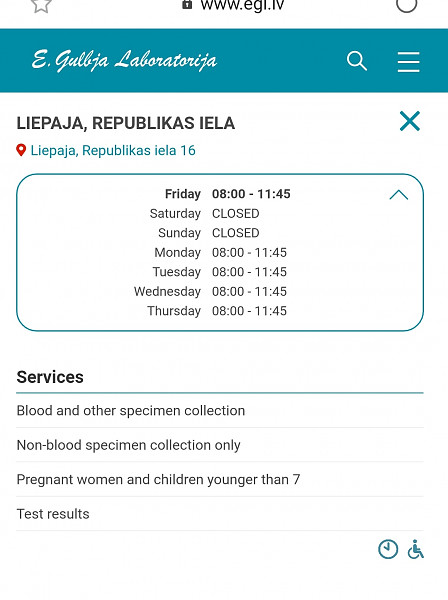The image size is (448, 600).
Task: Open the site search magnifier
Action: [x=357, y=61]
